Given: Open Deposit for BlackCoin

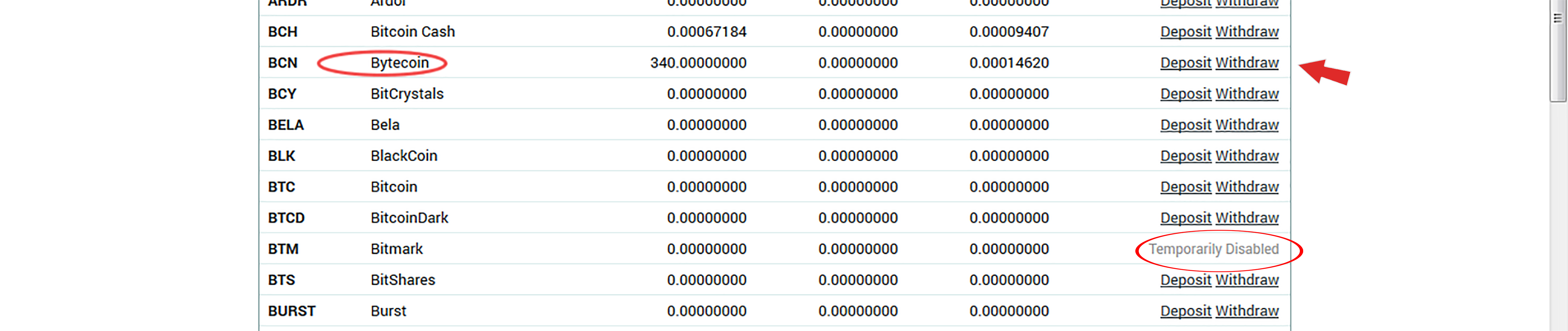Looking at the screenshot, I should coord(1185,156).
